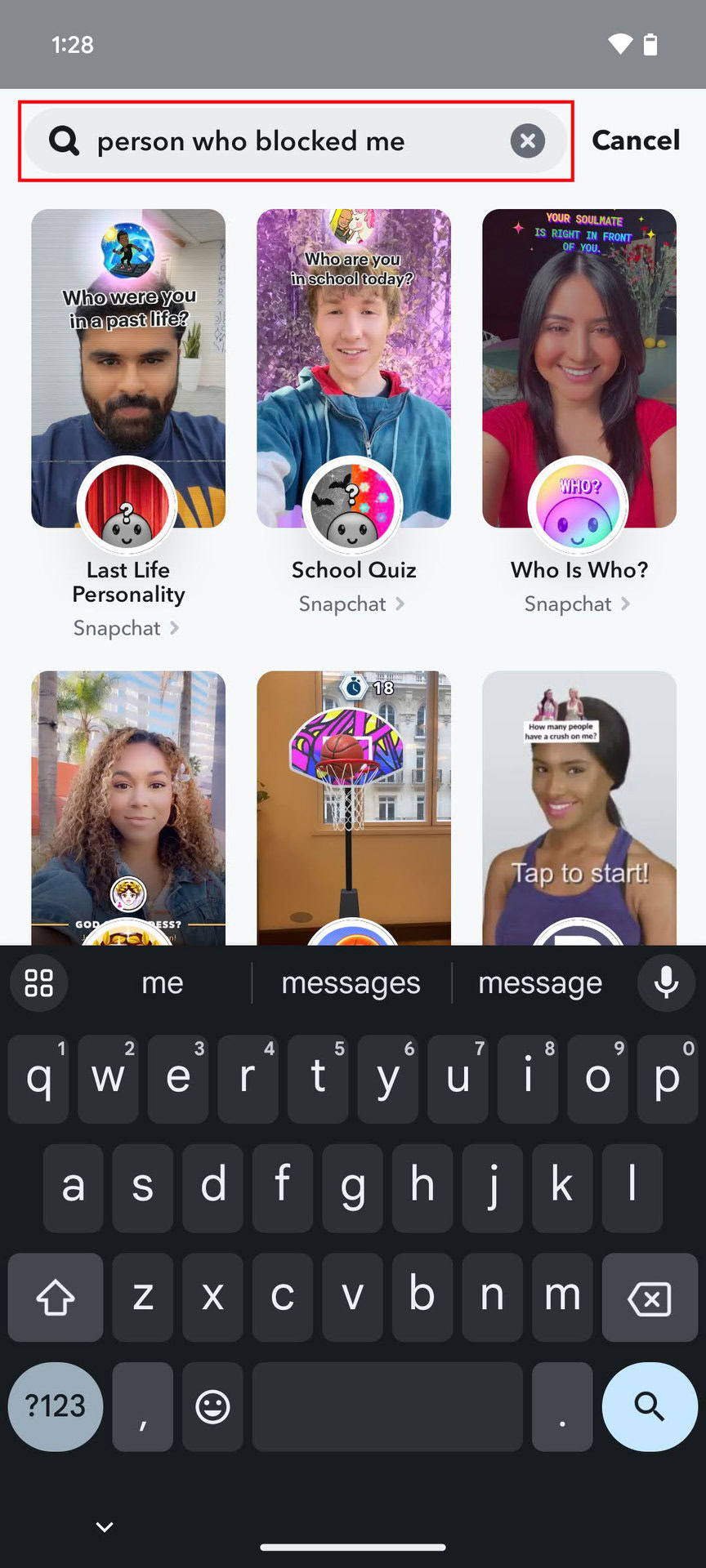Hit the backspace key on the keyboard
The width and height of the screenshot is (706, 1568).
pos(649,1298)
